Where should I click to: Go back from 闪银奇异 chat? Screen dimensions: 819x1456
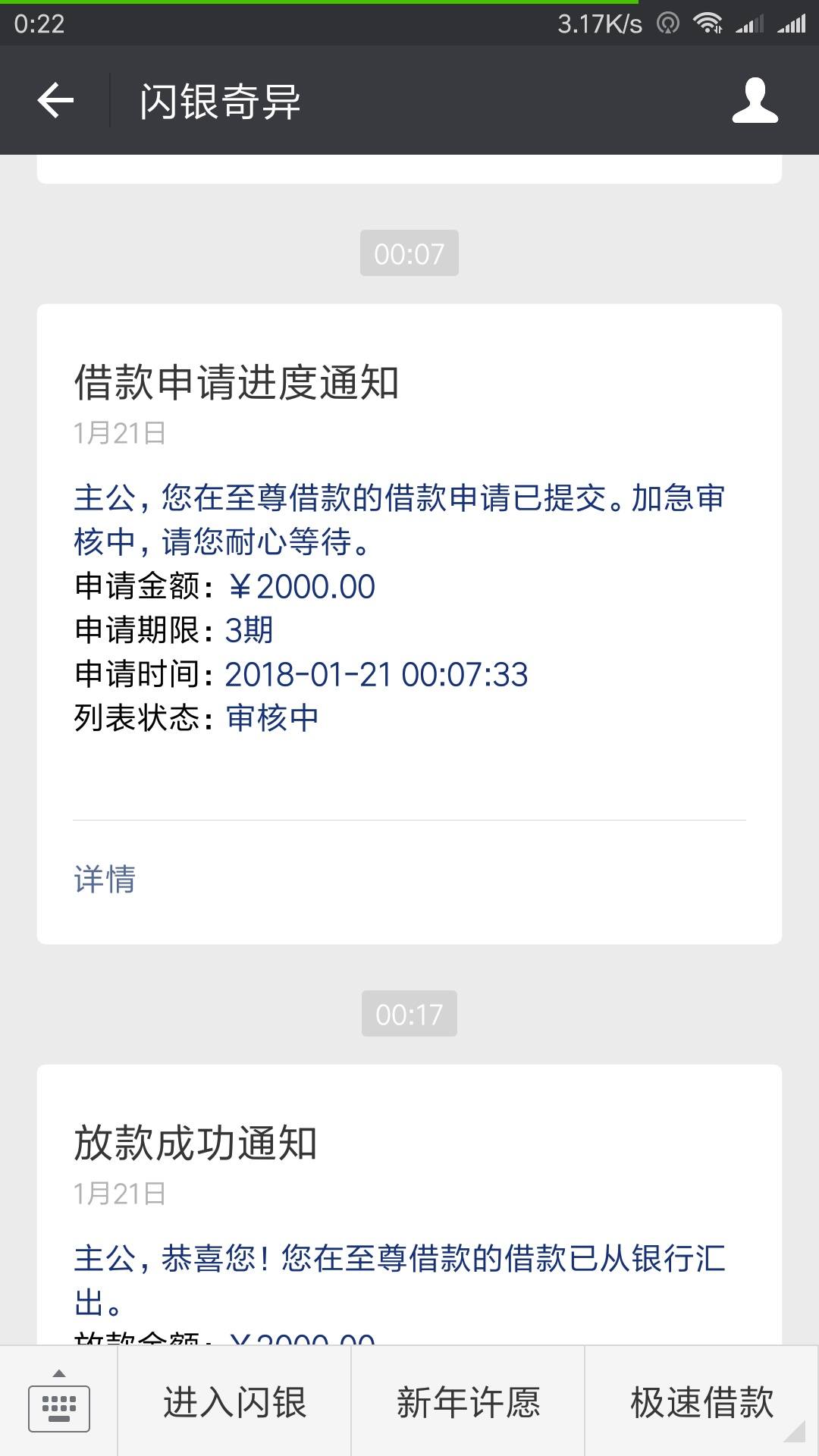click(x=55, y=100)
